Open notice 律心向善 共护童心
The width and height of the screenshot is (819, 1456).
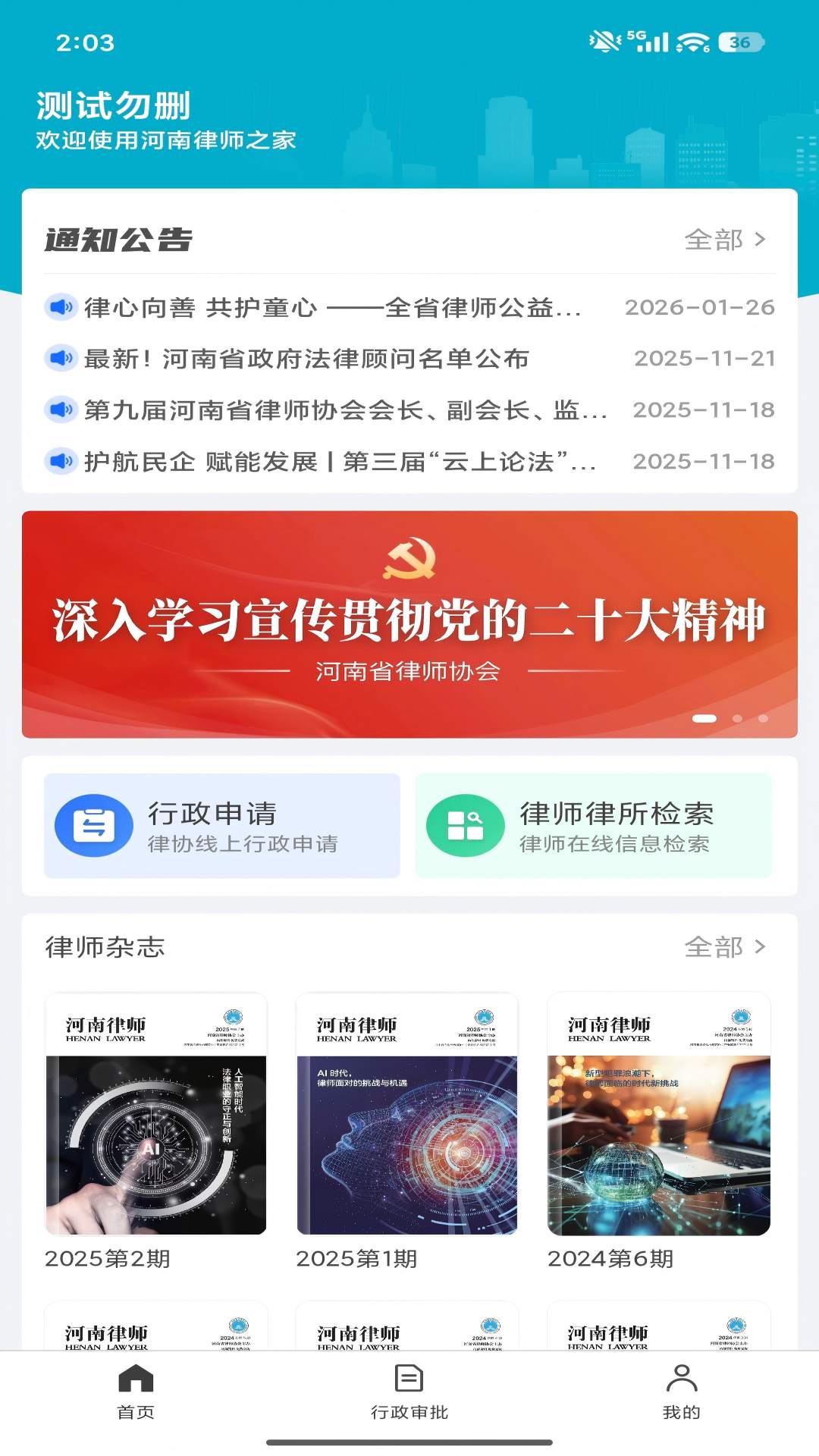click(x=332, y=308)
